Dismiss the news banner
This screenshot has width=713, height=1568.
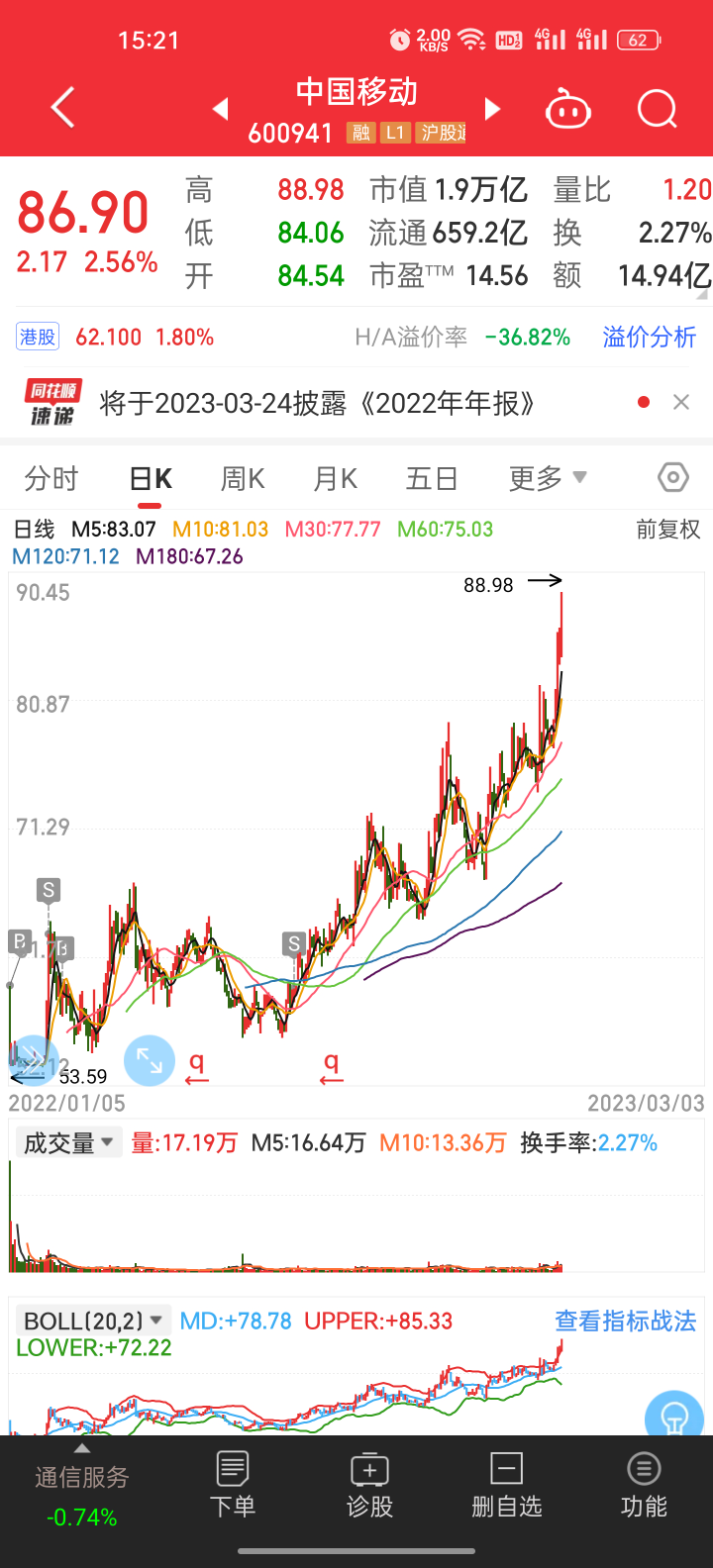click(x=680, y=402)
